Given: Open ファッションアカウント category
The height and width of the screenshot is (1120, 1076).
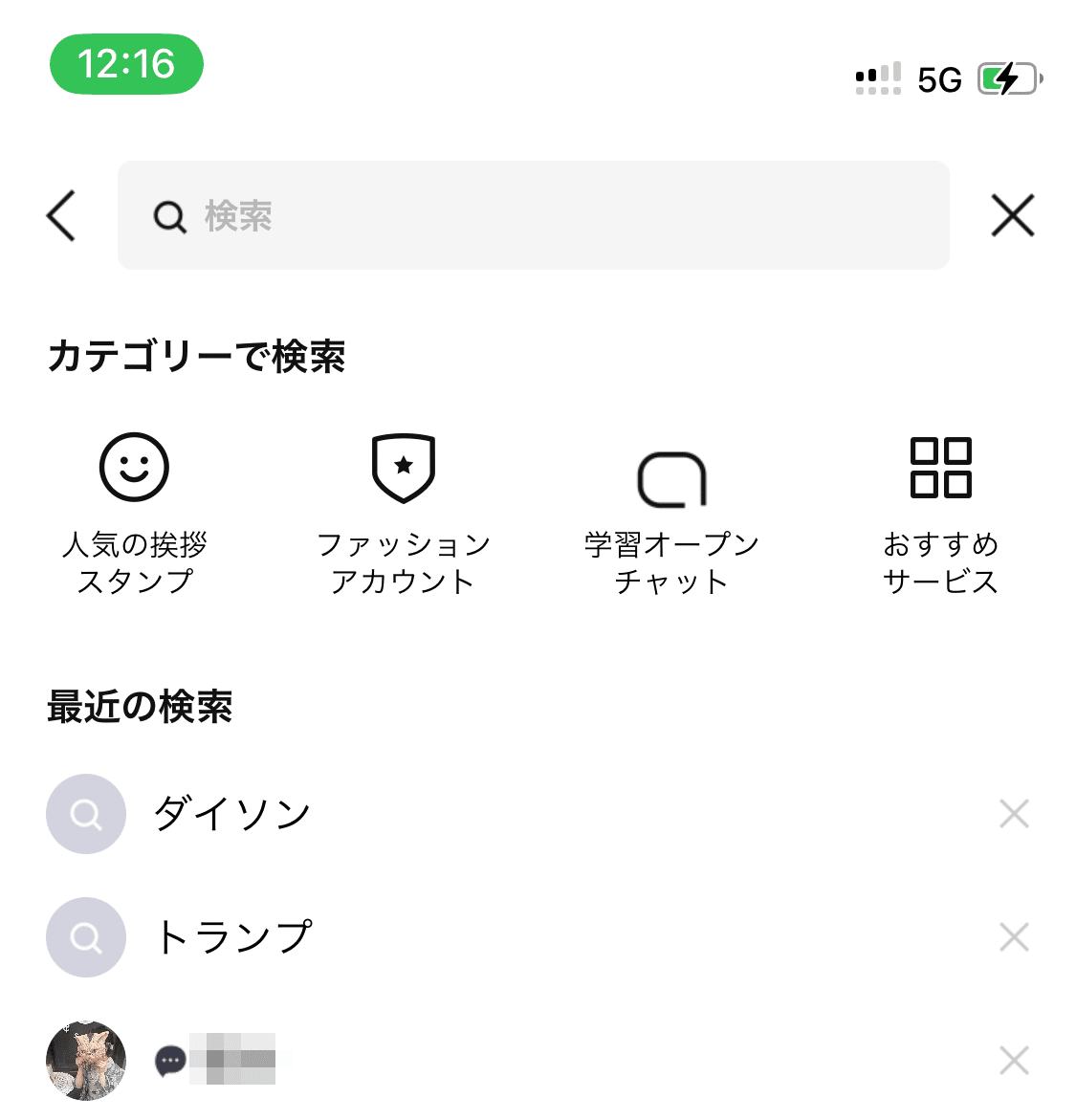Looking at the screenshot, I should [403, 514].
